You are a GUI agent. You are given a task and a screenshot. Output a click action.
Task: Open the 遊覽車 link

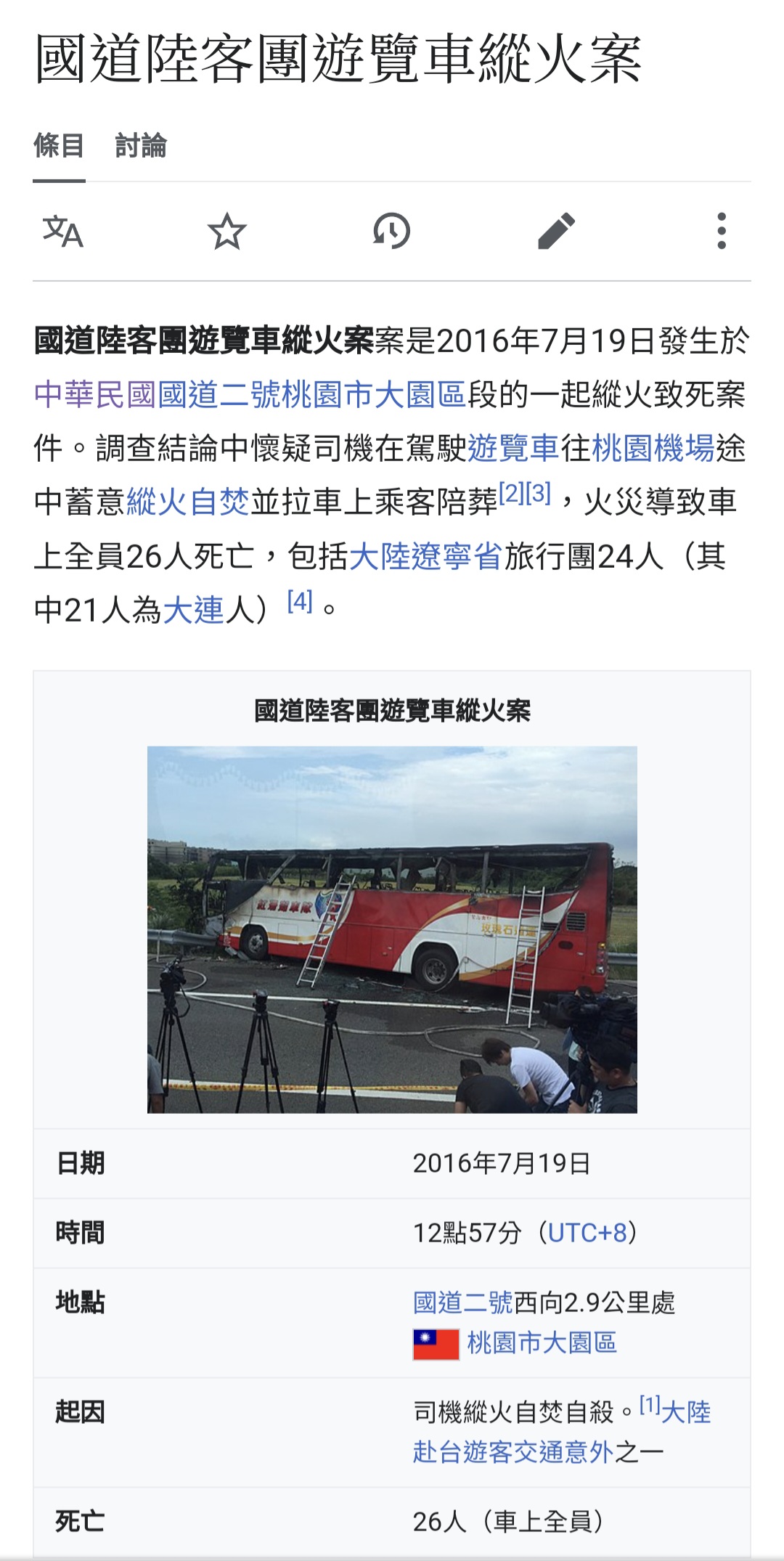(514, 448)
